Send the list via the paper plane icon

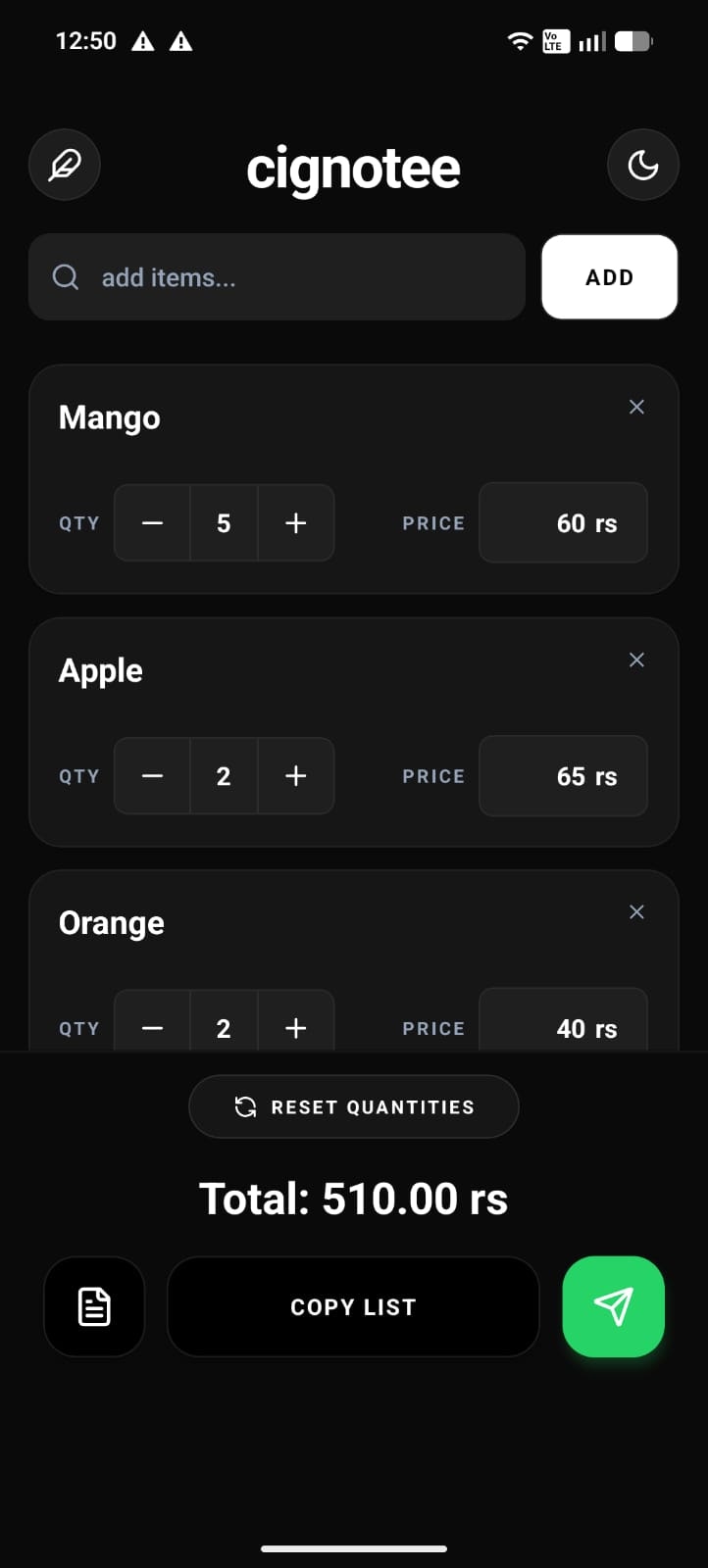pyautogui.click(x=613, y=1306)
